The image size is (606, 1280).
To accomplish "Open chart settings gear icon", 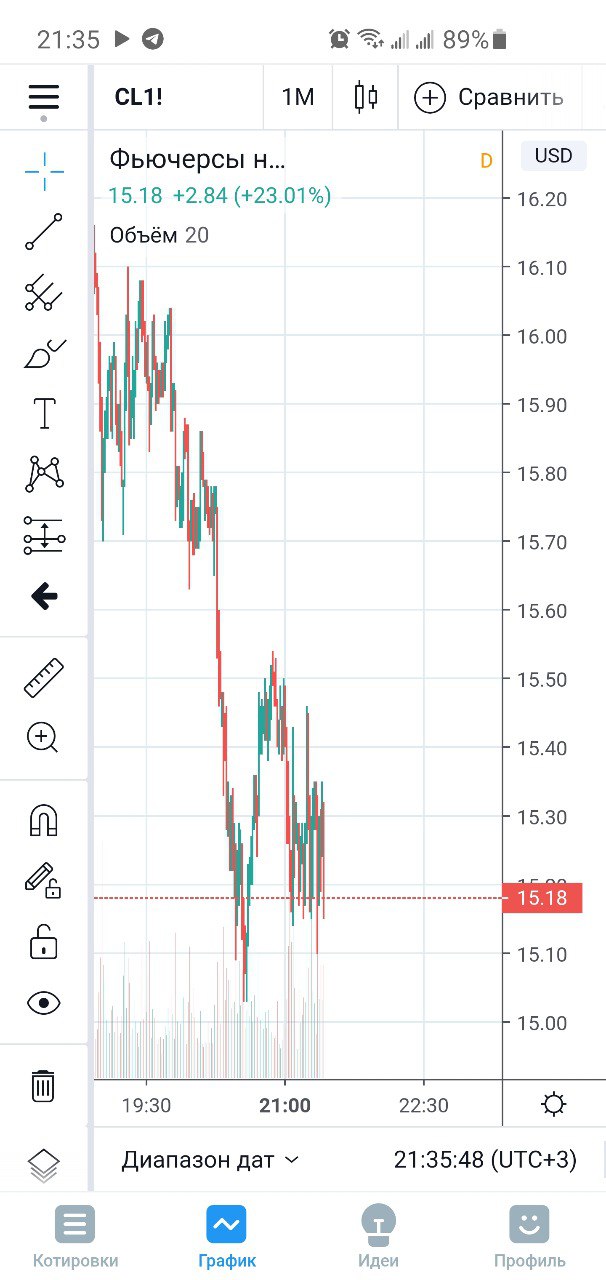I will (x=553, y=1105).
